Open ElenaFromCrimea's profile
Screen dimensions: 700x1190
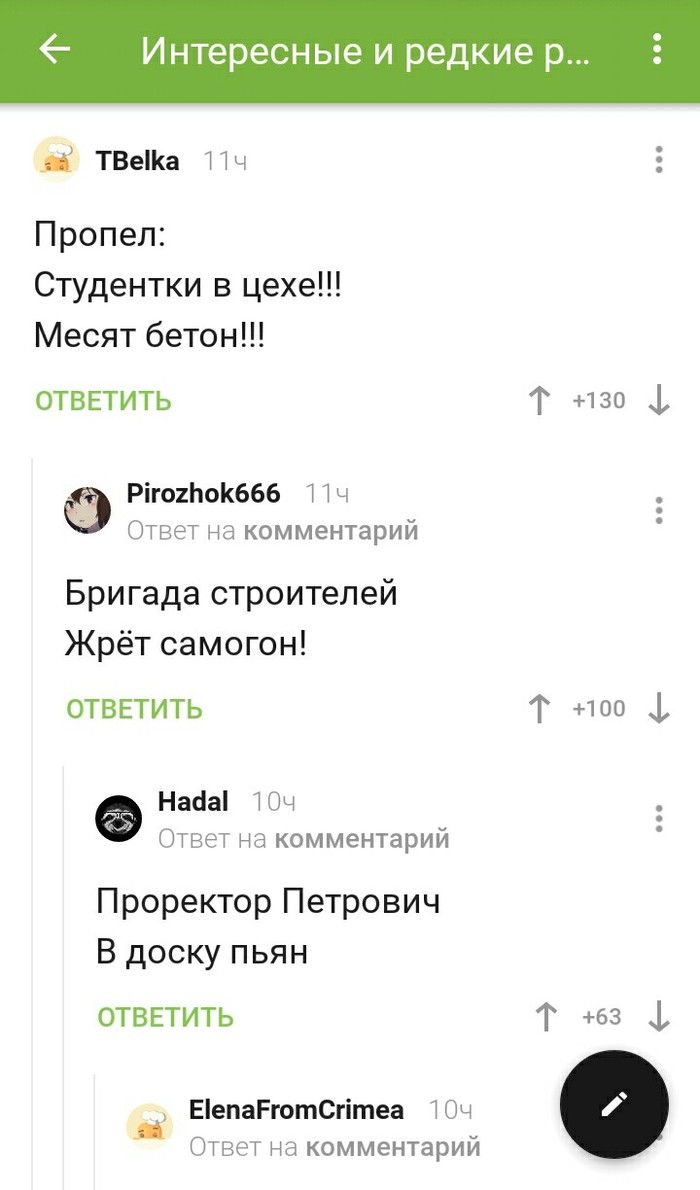coord(296,1109)
